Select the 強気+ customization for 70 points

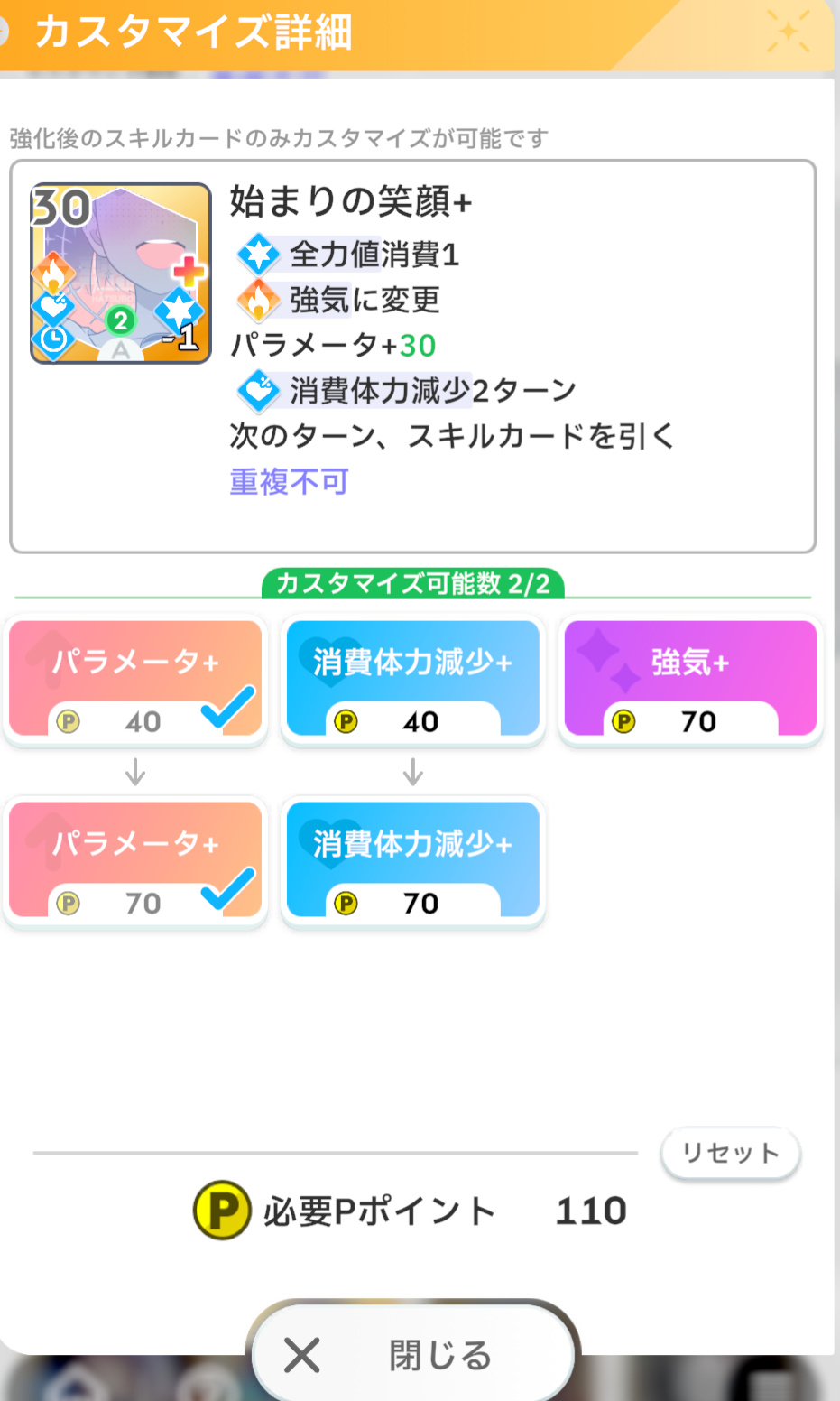[x=690, y=679]
